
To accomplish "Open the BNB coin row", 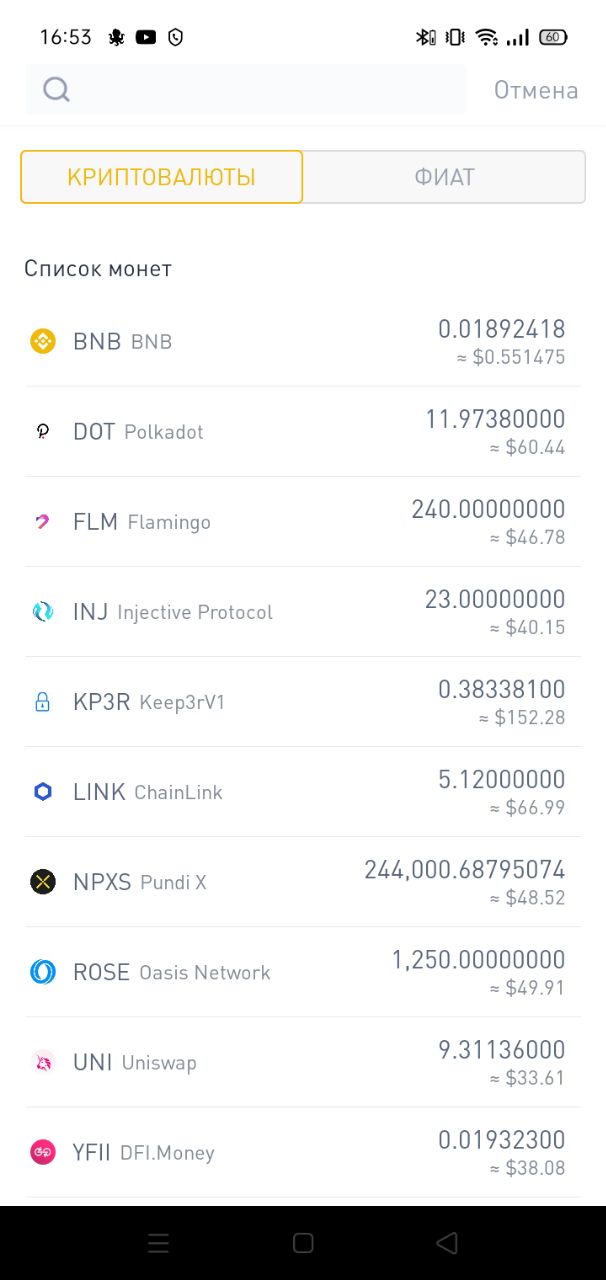I will (x=303, y=342).
